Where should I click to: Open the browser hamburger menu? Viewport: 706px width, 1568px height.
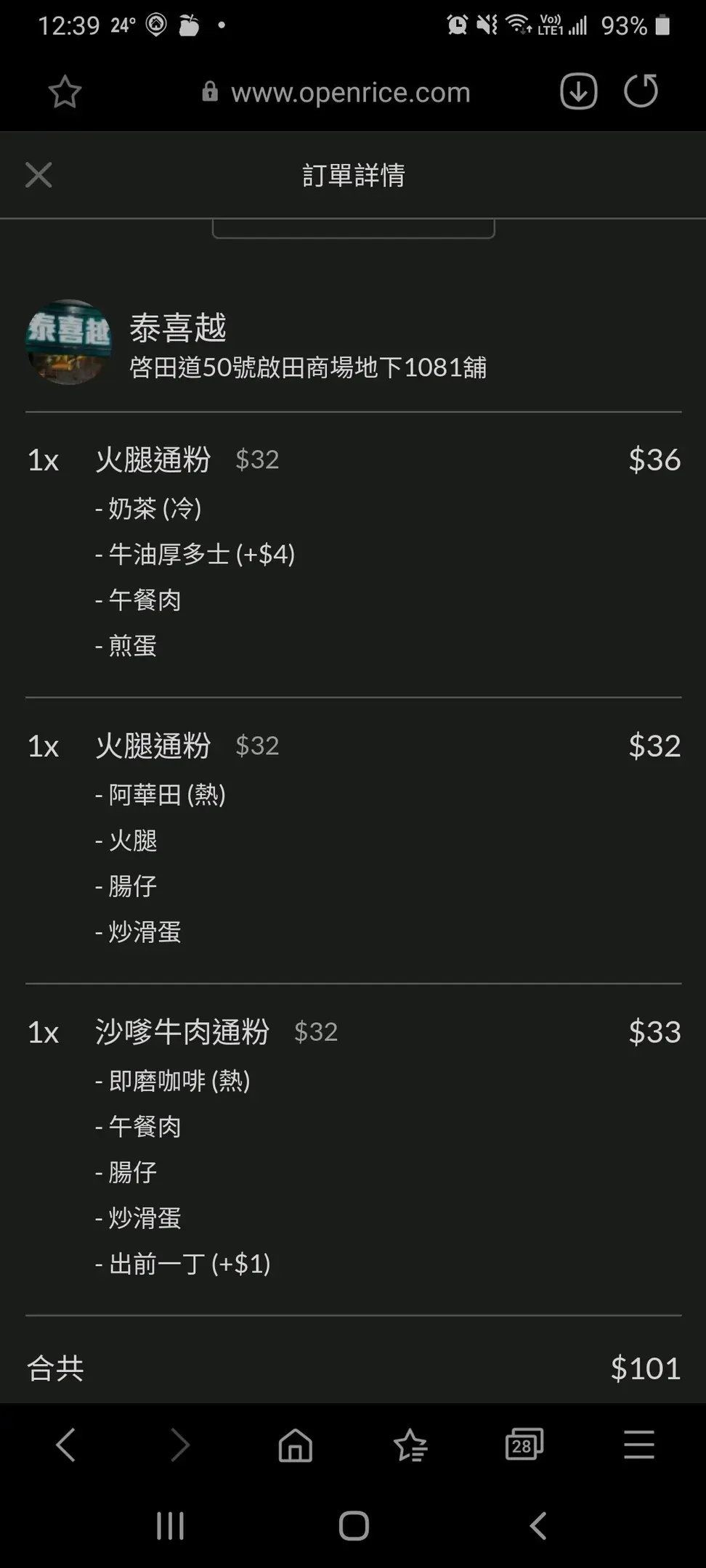tap(639, 1444)
